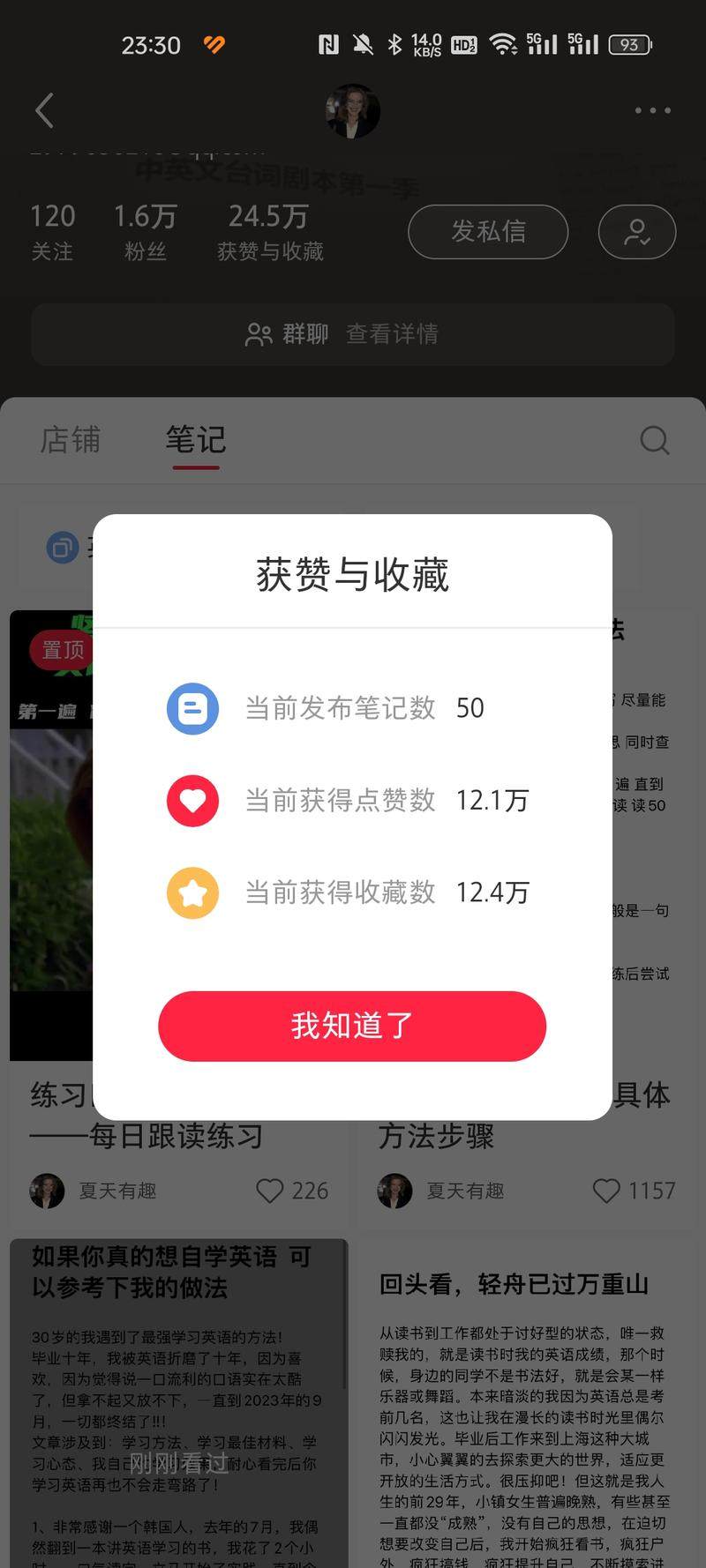This screenshot has height=1568, width=706.
Task: Search this user's notes
Action: tap(654, 439)
